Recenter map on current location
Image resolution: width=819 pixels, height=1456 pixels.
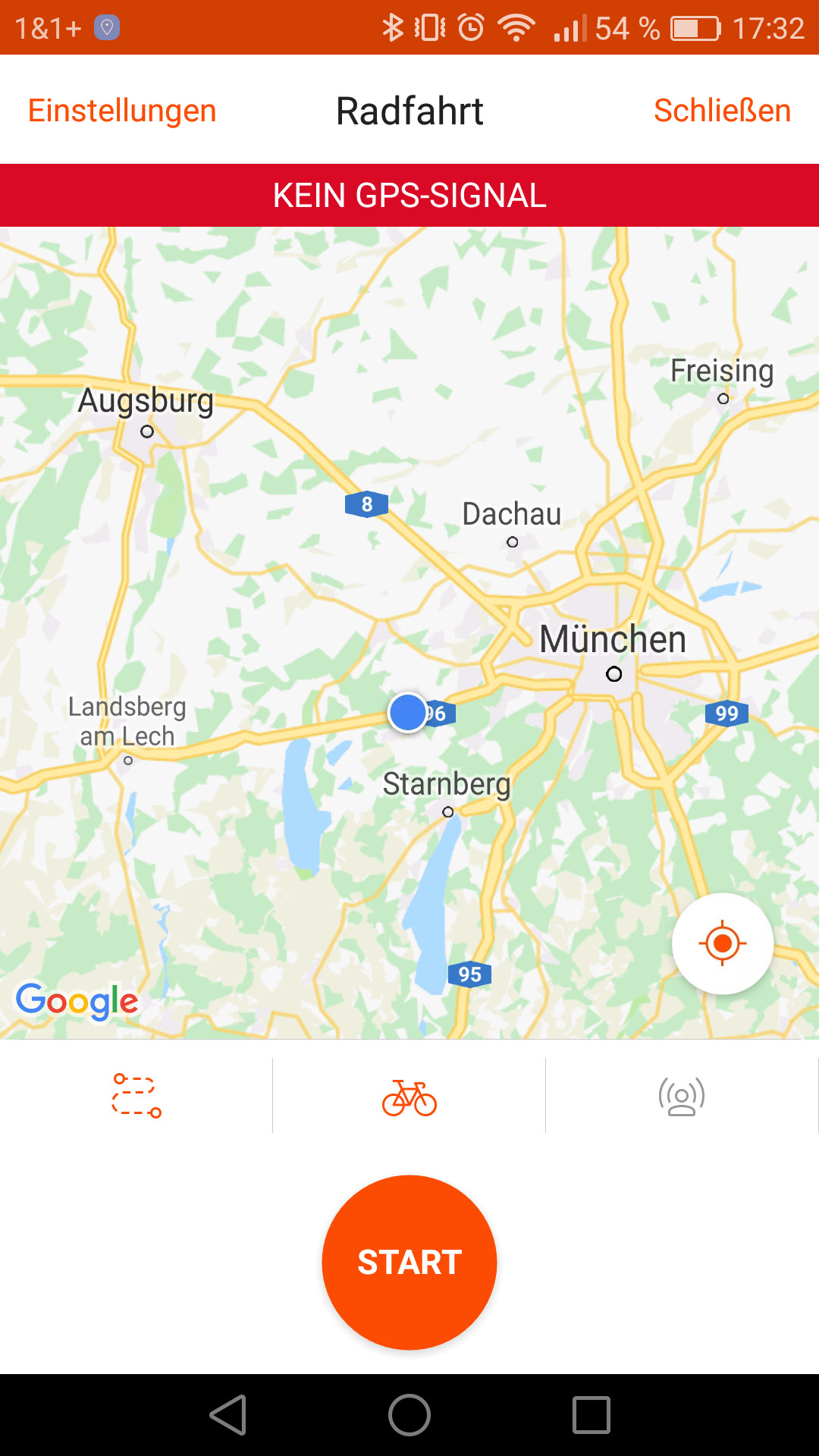click(x=722, y=943)
